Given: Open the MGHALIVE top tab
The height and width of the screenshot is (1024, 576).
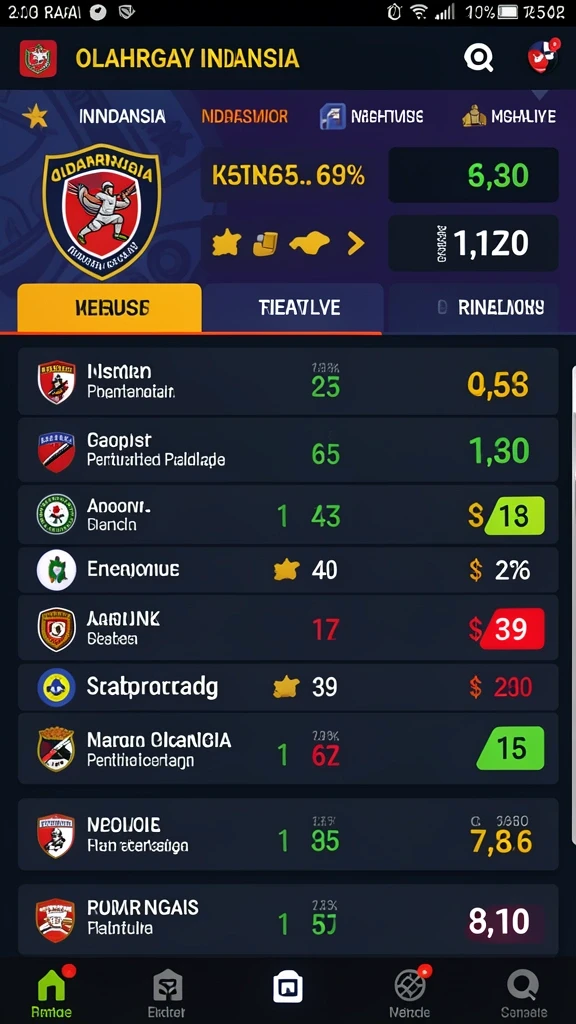Looking at the screenshot, I should tap(509, 117).
